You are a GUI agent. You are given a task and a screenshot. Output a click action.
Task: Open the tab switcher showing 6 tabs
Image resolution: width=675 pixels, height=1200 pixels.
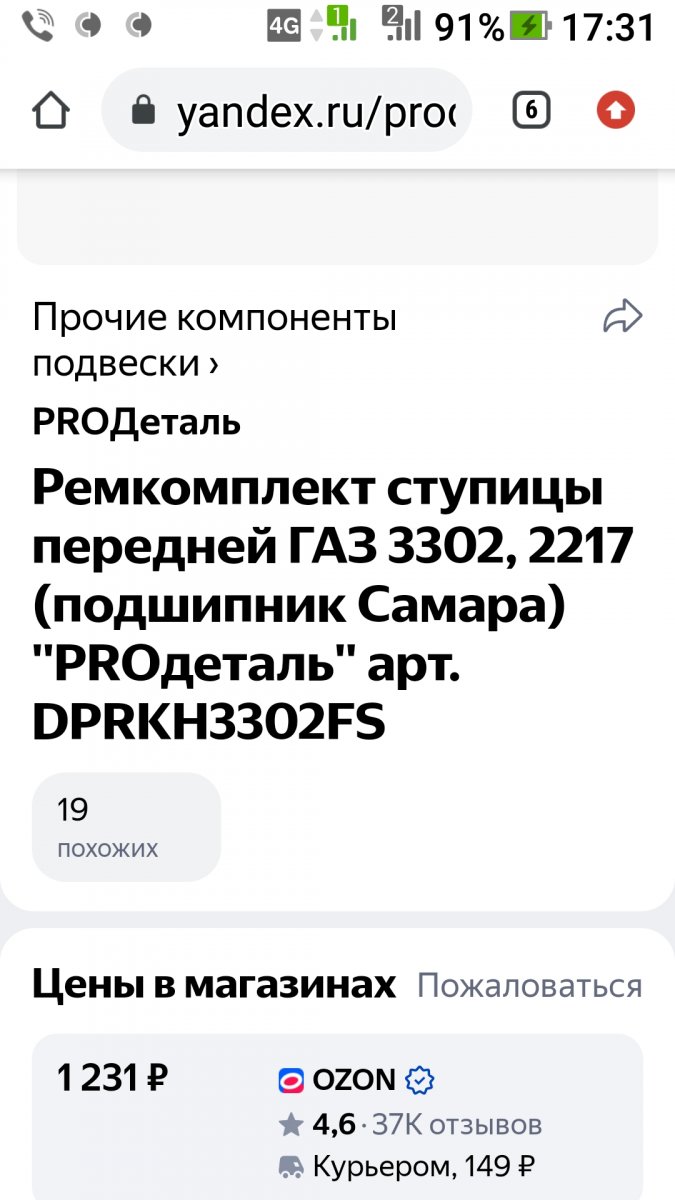(531, 111)
